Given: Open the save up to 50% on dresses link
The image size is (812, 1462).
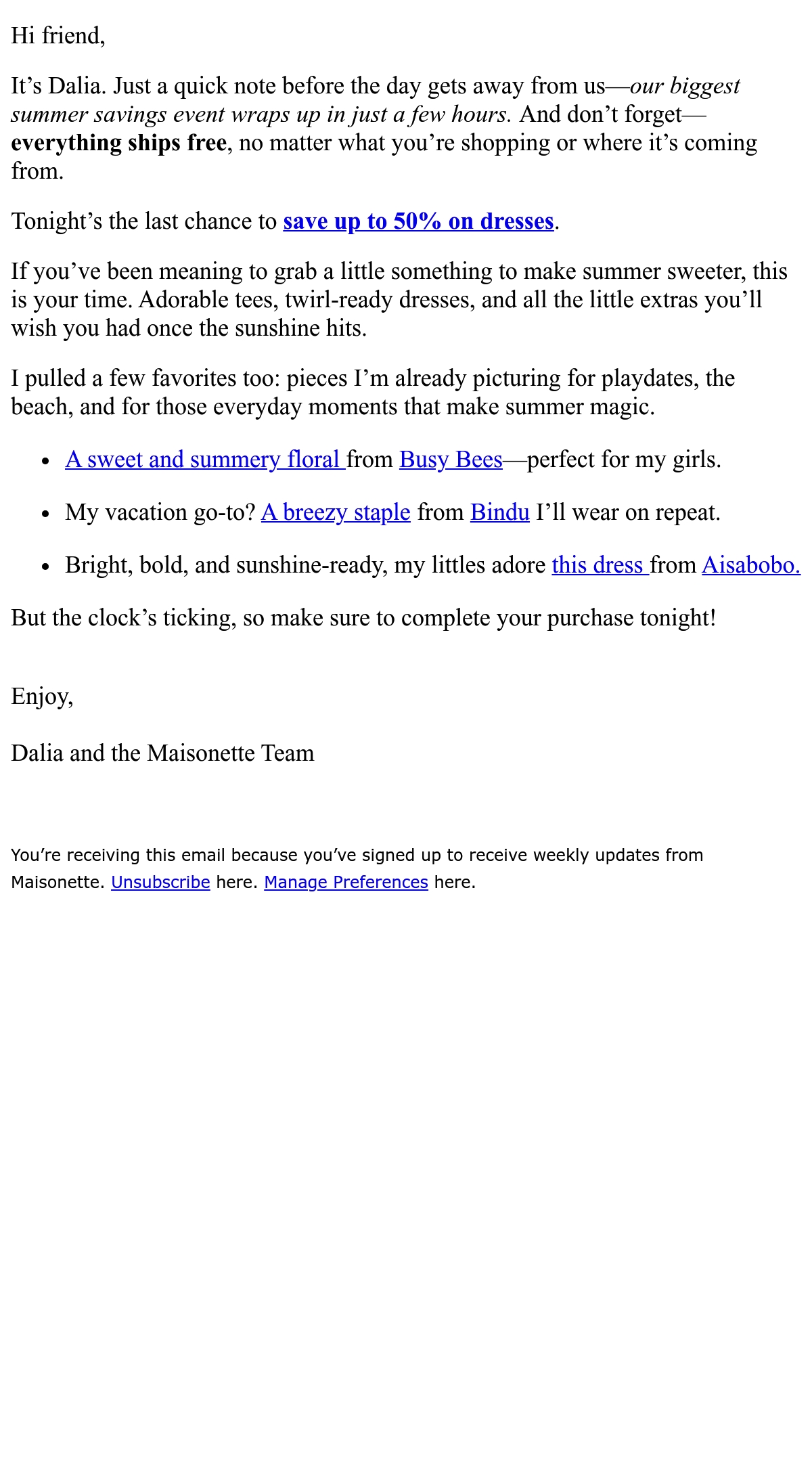Looking at the screenshot, I should click(x=418, y=221).
